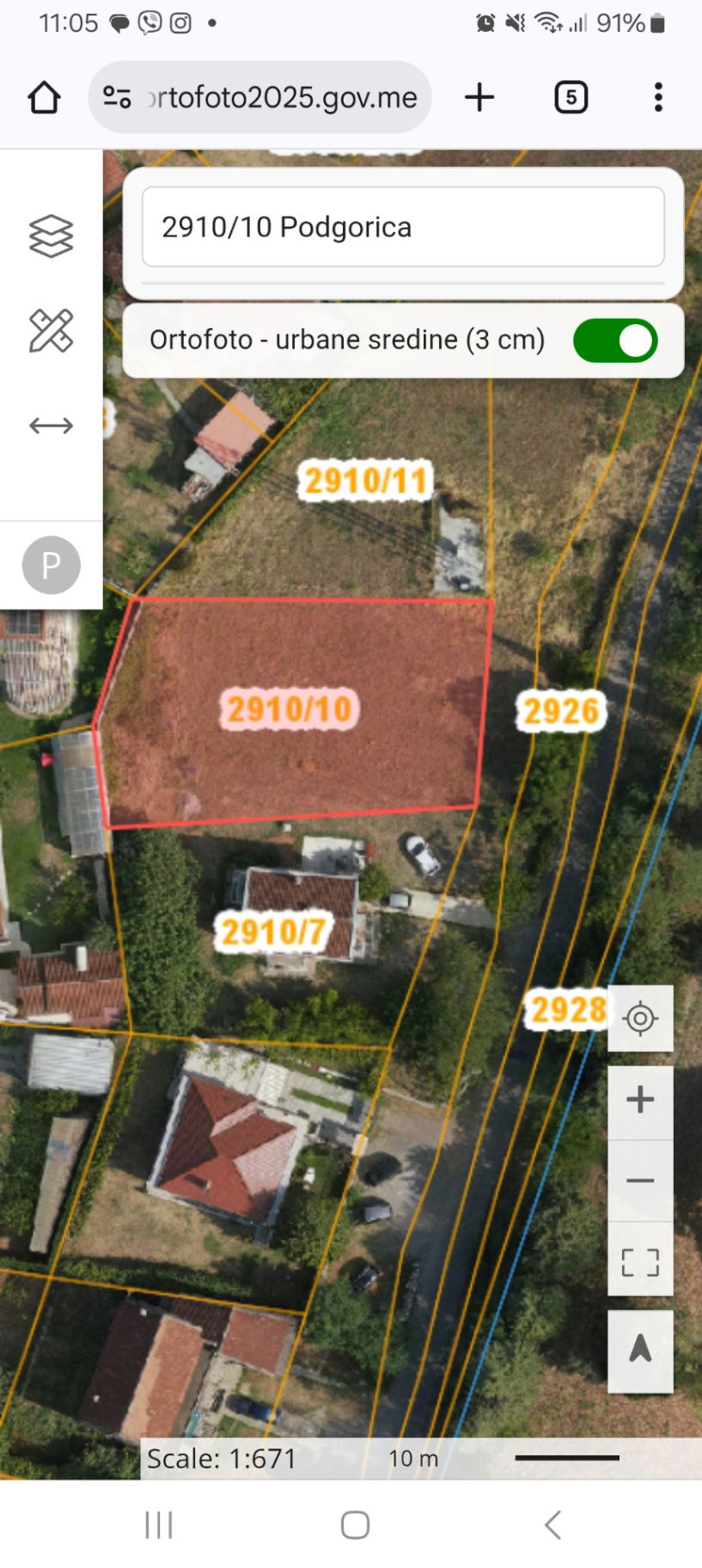Zoom in using the plus map control

640,1098
